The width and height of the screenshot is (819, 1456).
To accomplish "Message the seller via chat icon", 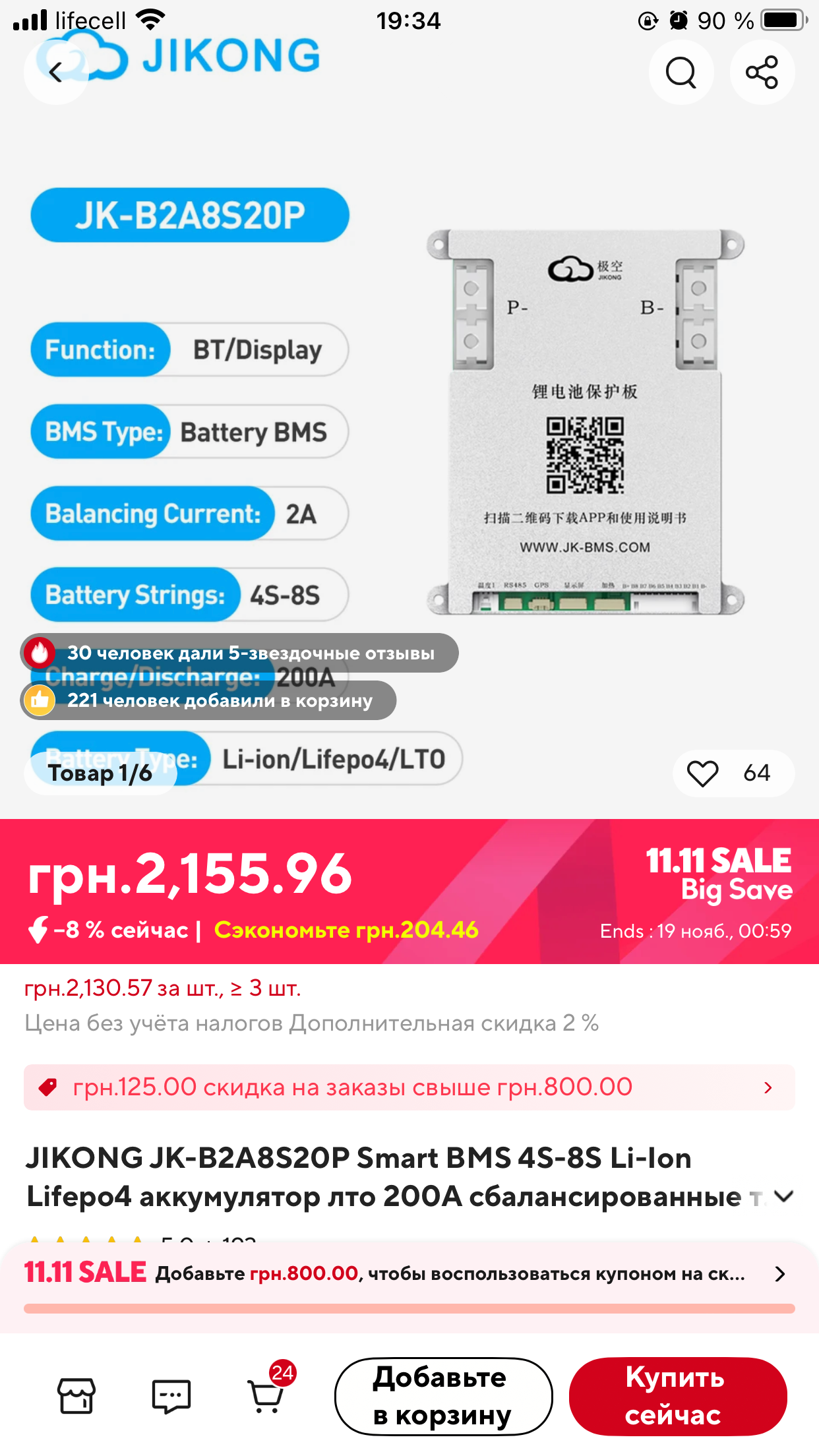I will (x=171, y=1395).
